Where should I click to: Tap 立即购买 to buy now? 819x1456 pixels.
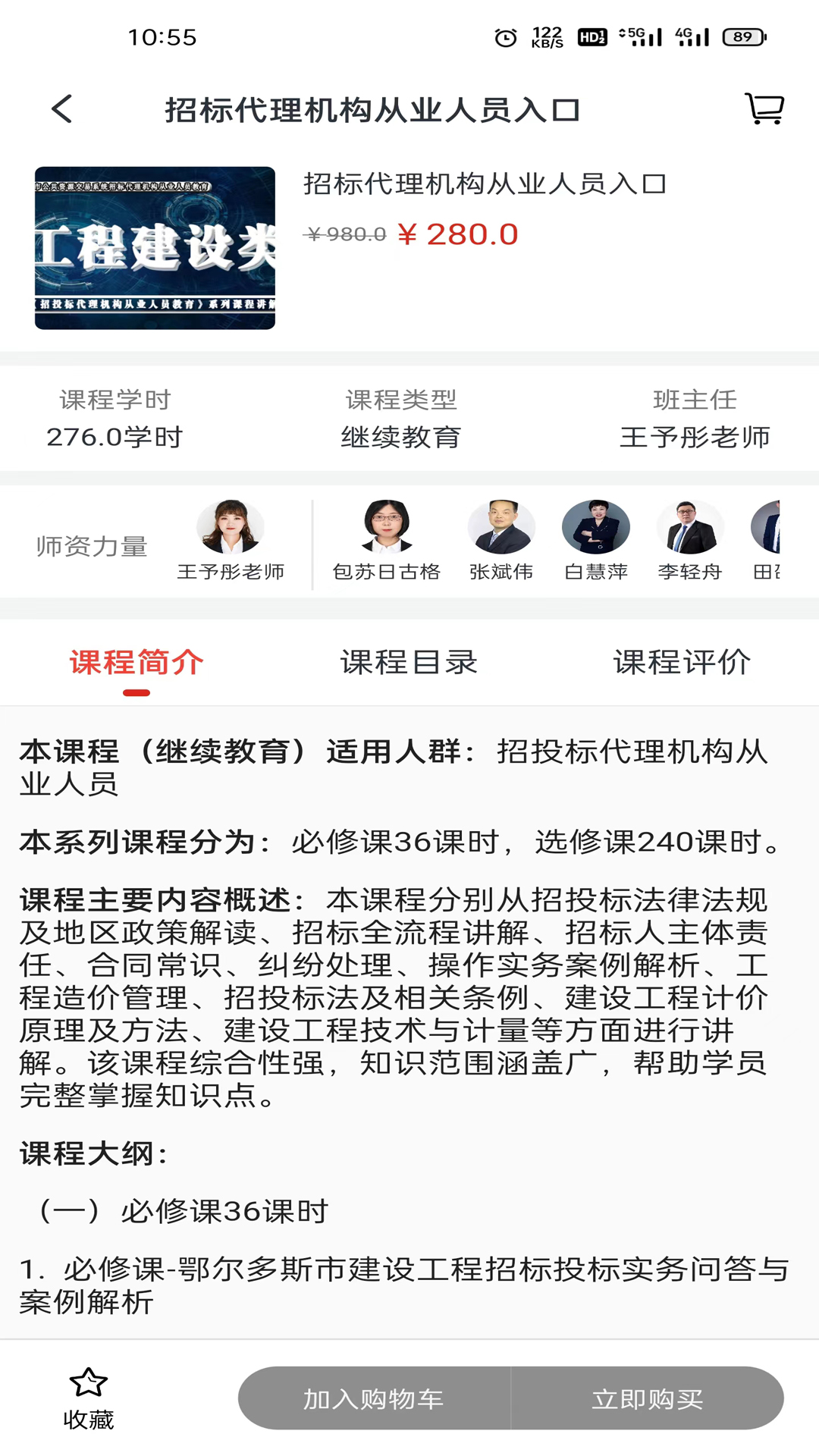[648, 1398]
